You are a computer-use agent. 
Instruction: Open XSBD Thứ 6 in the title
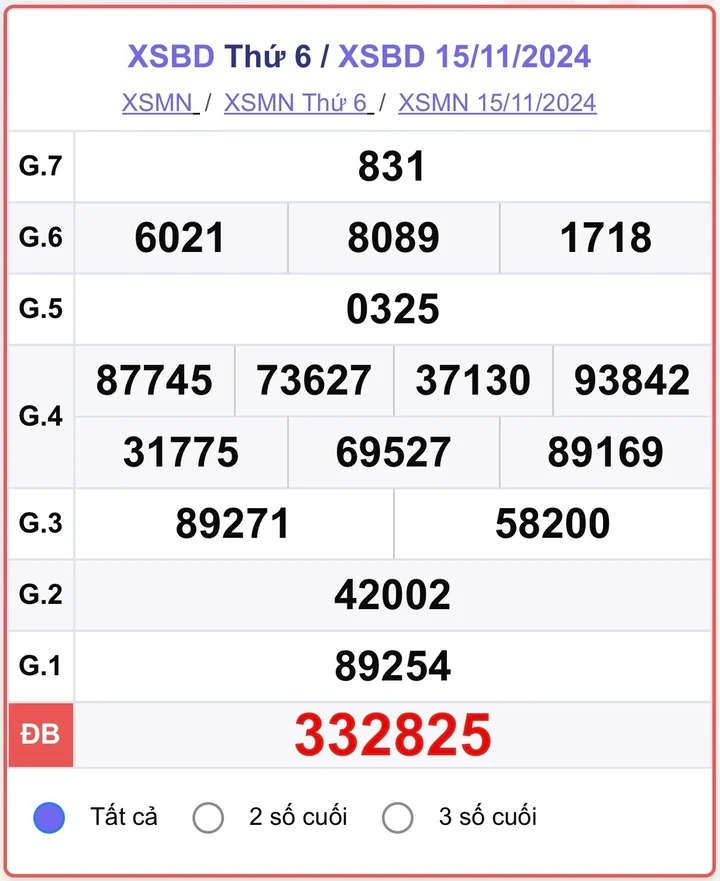click(219, 56)
